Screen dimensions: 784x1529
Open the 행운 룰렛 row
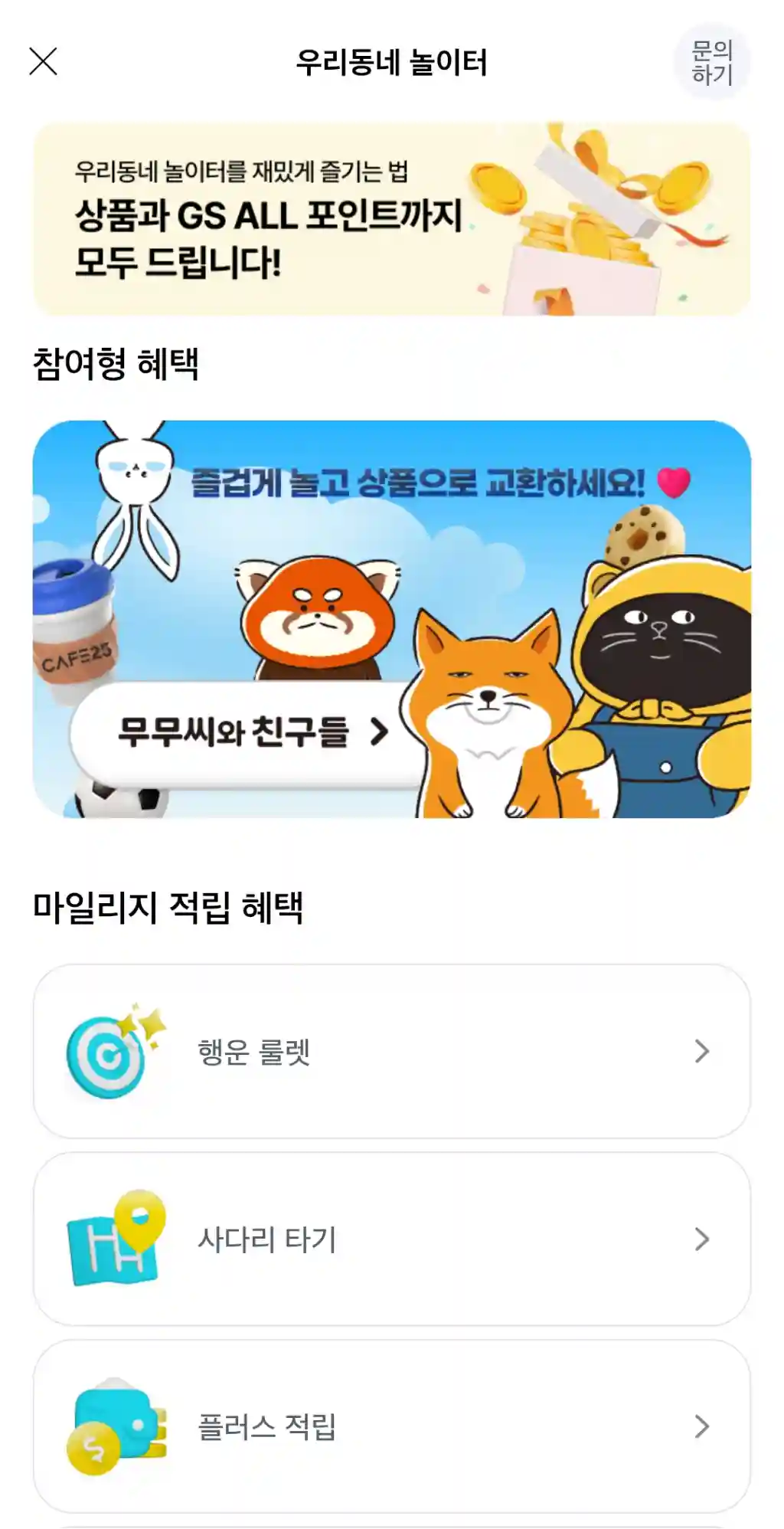(x=391, y=1051)
